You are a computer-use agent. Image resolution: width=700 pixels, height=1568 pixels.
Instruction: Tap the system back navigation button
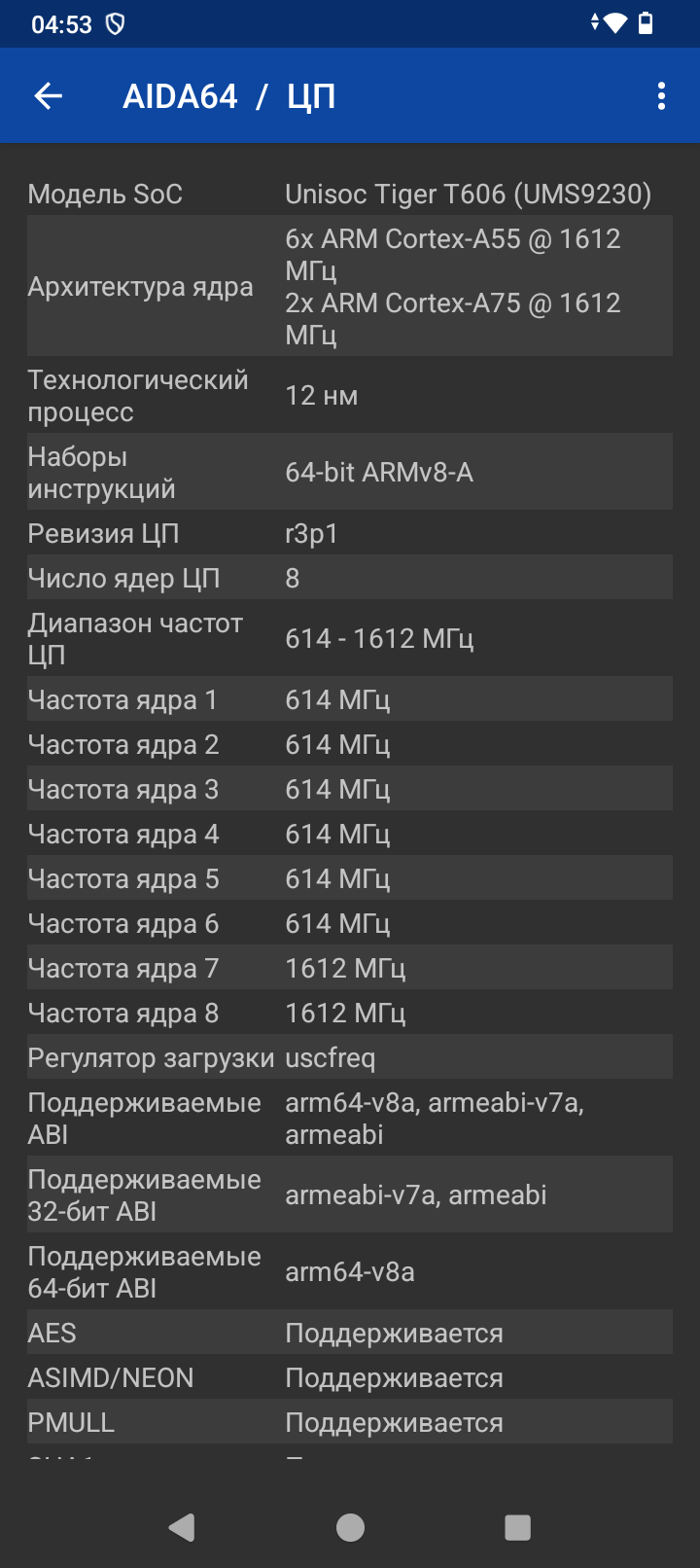(182, 1527)
